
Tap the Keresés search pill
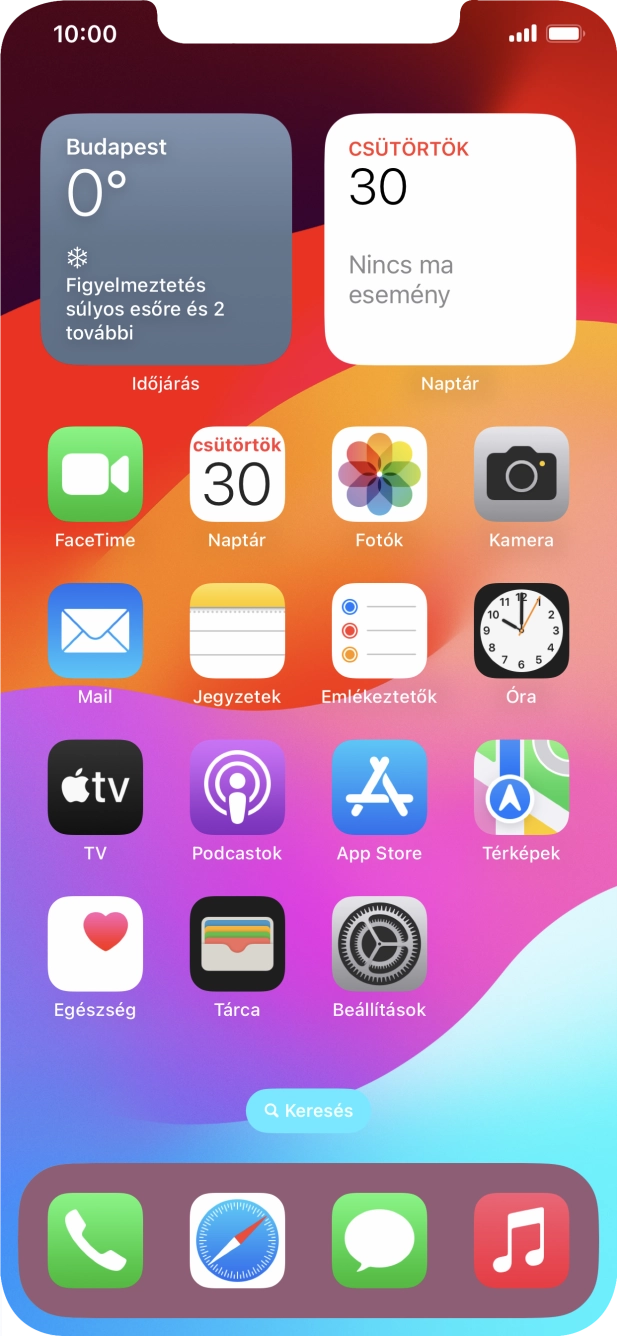click(308, 1111)
